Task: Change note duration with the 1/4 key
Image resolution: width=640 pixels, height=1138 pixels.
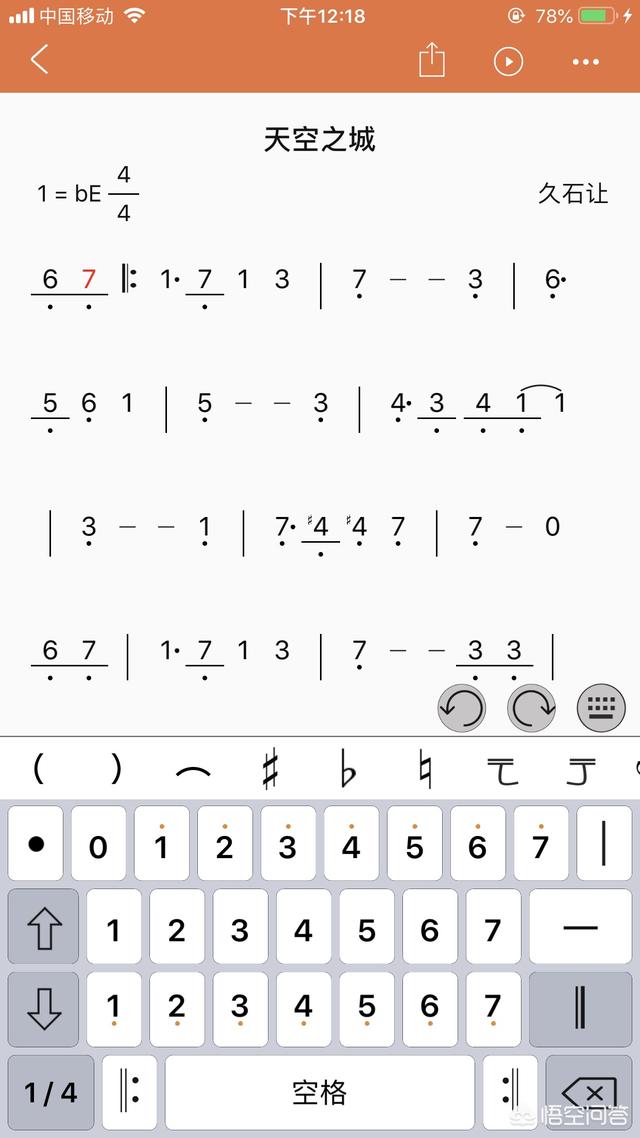Action: [50, 1092]
